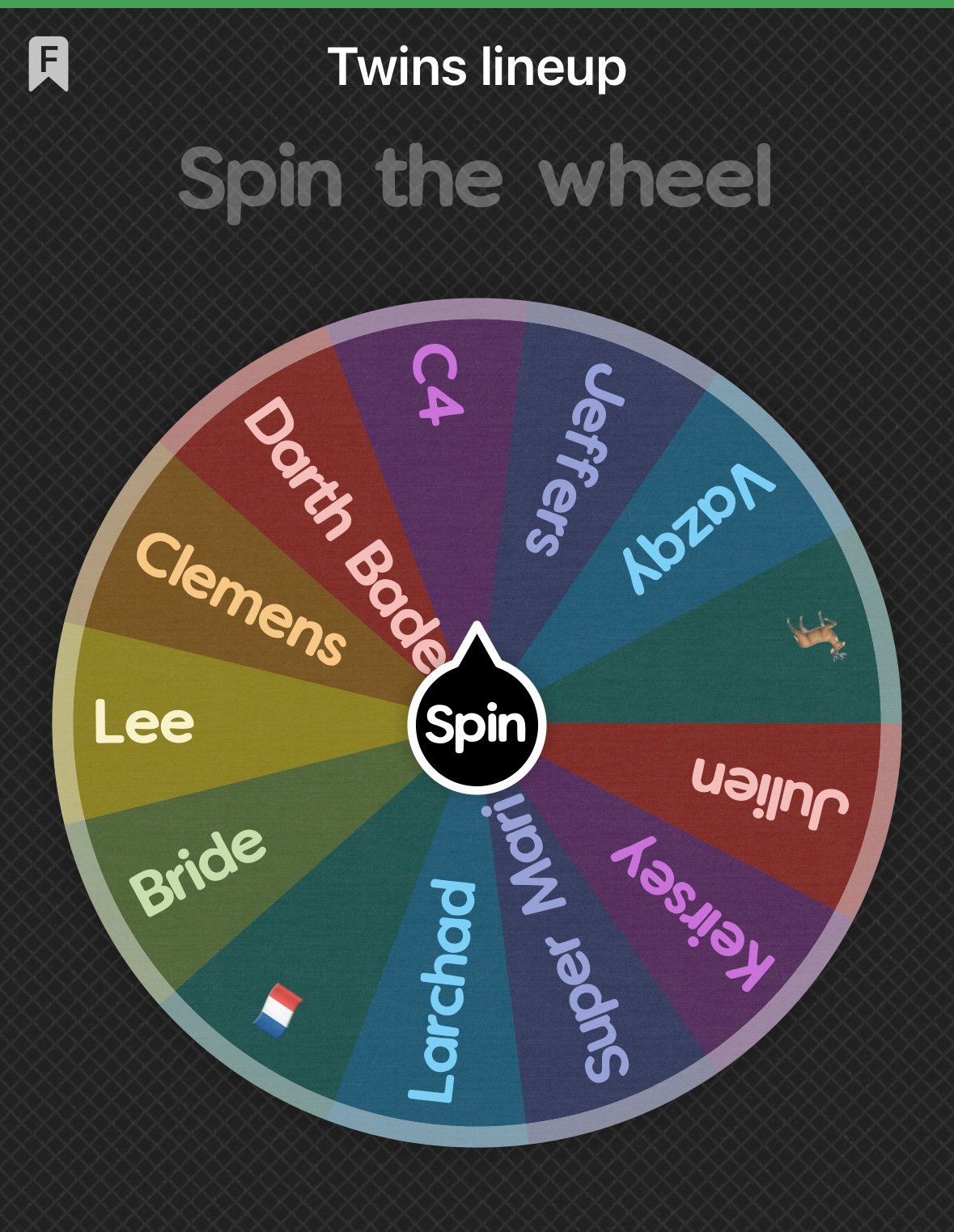Open the bookmark icon in the top left
Screen dimensions: 954x1232
49,64
